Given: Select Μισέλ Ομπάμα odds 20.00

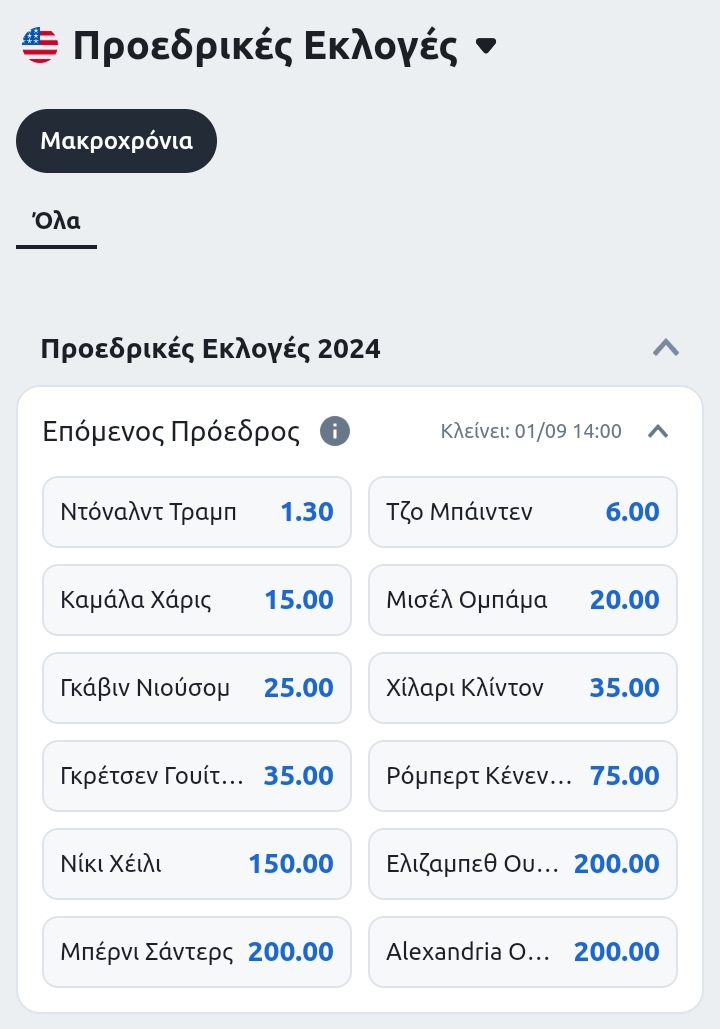Looking at the screenshot, I should coord(522,600).
